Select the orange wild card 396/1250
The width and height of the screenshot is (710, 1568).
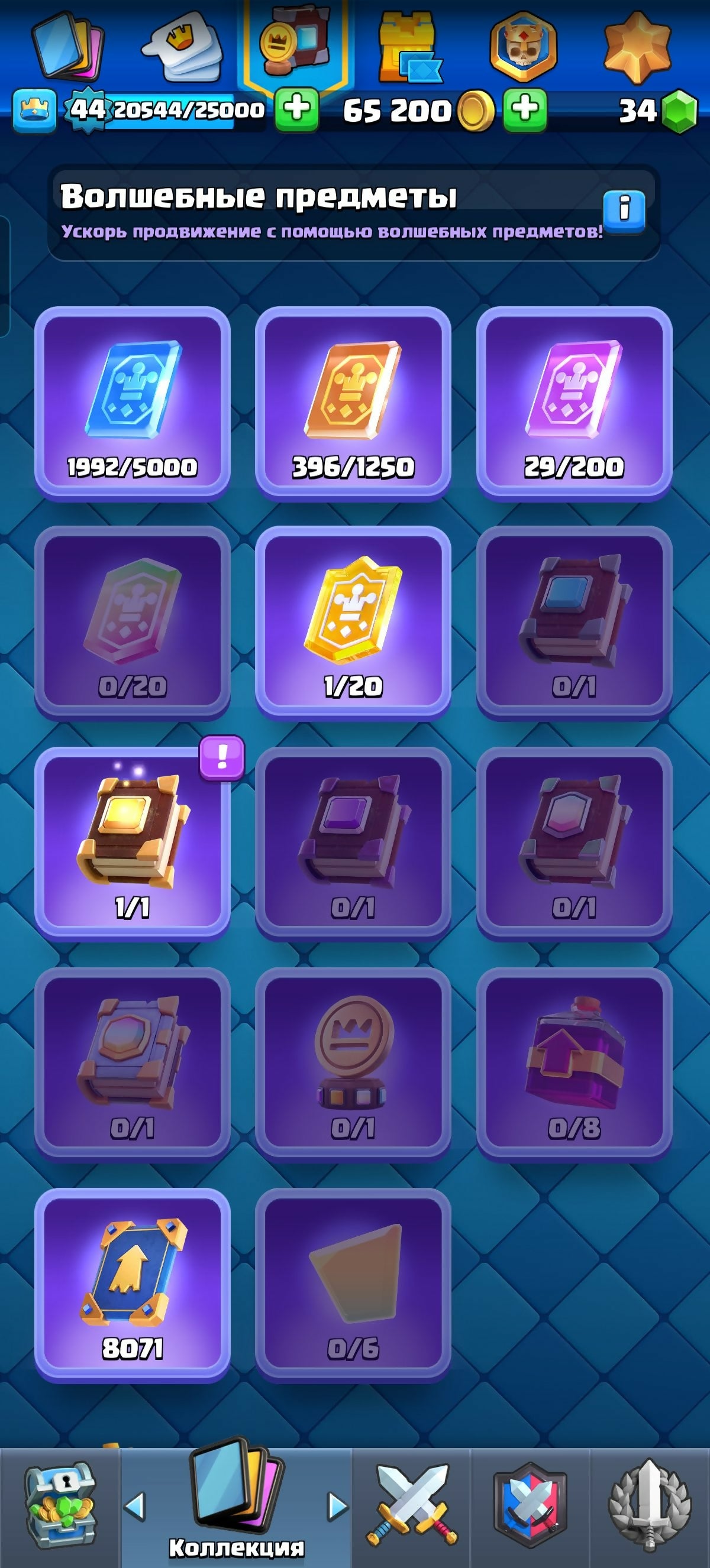(353, 403)
